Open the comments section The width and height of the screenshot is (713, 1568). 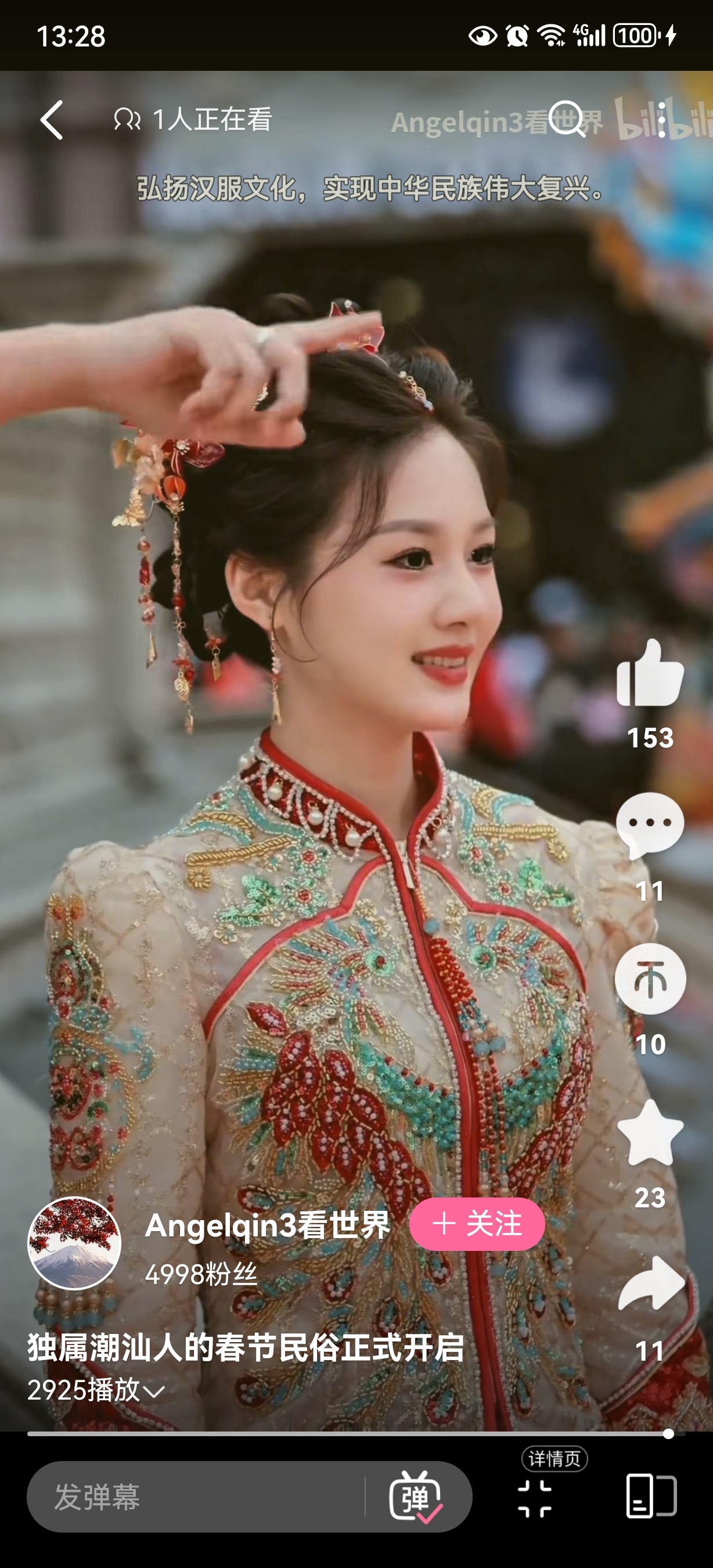pos(650,823)
